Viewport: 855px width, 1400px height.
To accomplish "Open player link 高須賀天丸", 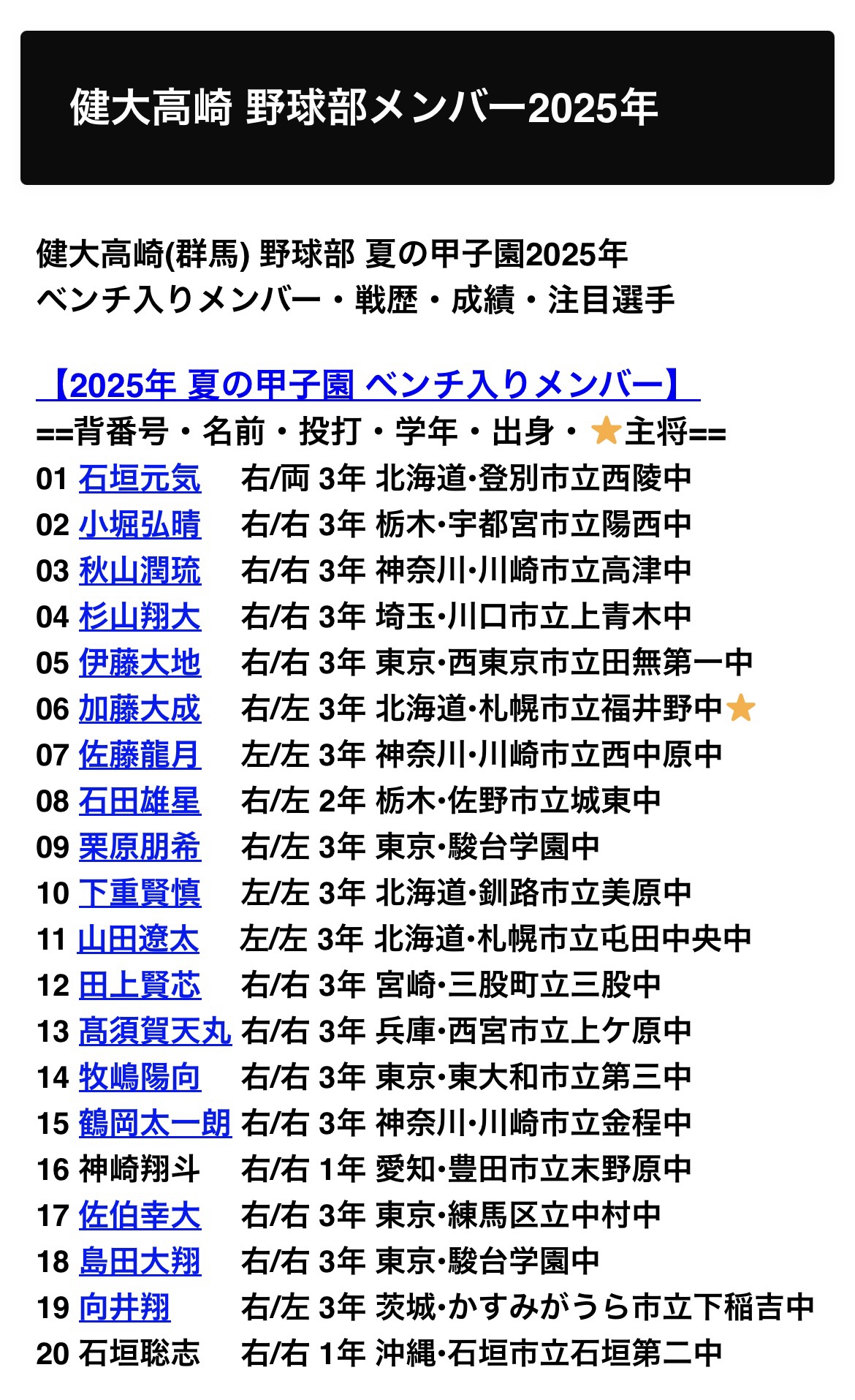I will (155, 1031).
